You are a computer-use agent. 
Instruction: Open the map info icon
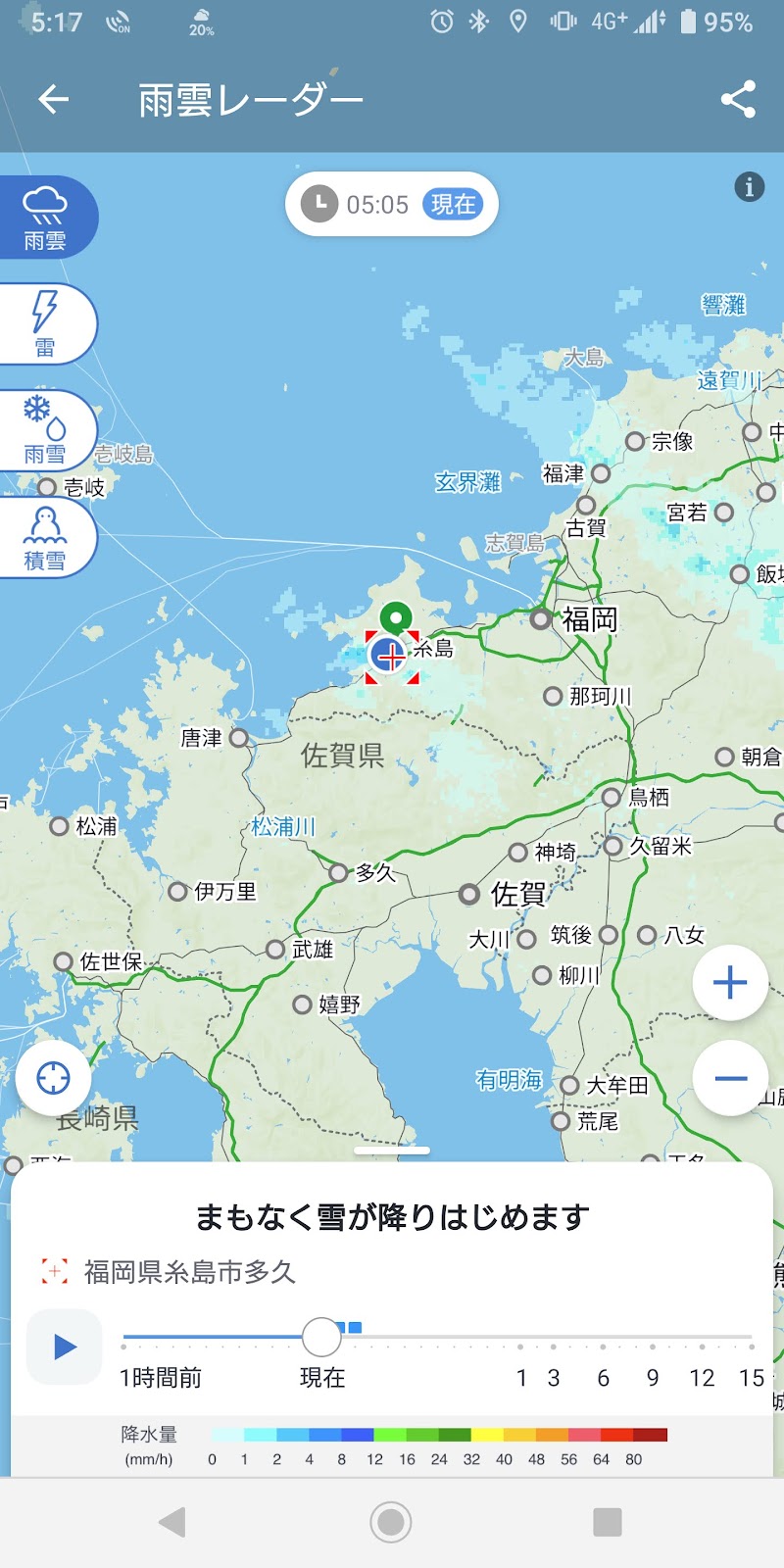(x=750, y=186)
